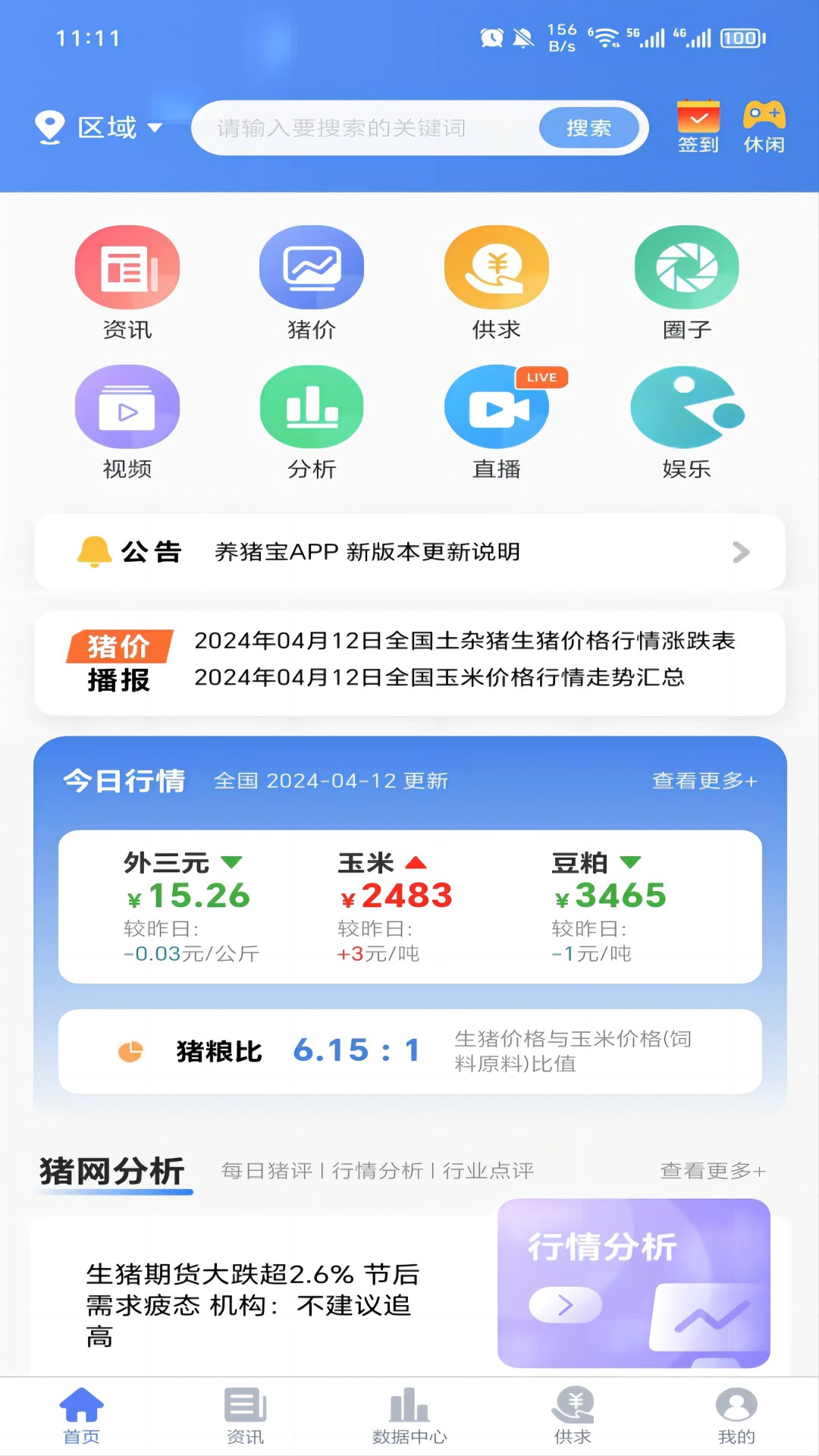This screenshot has height=1456, width=819.
Task: Tap the 外三元 price down triangle
Action: coord(231,862)
